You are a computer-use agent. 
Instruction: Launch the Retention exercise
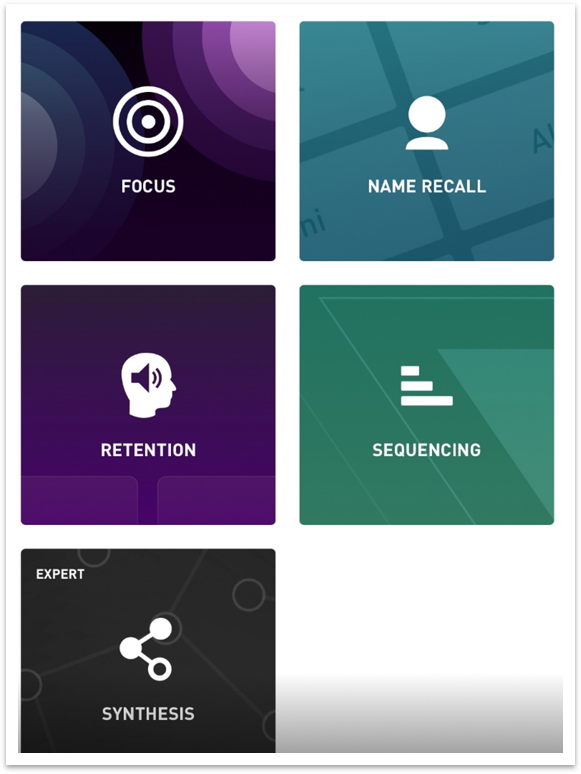(x=148, y=405)
